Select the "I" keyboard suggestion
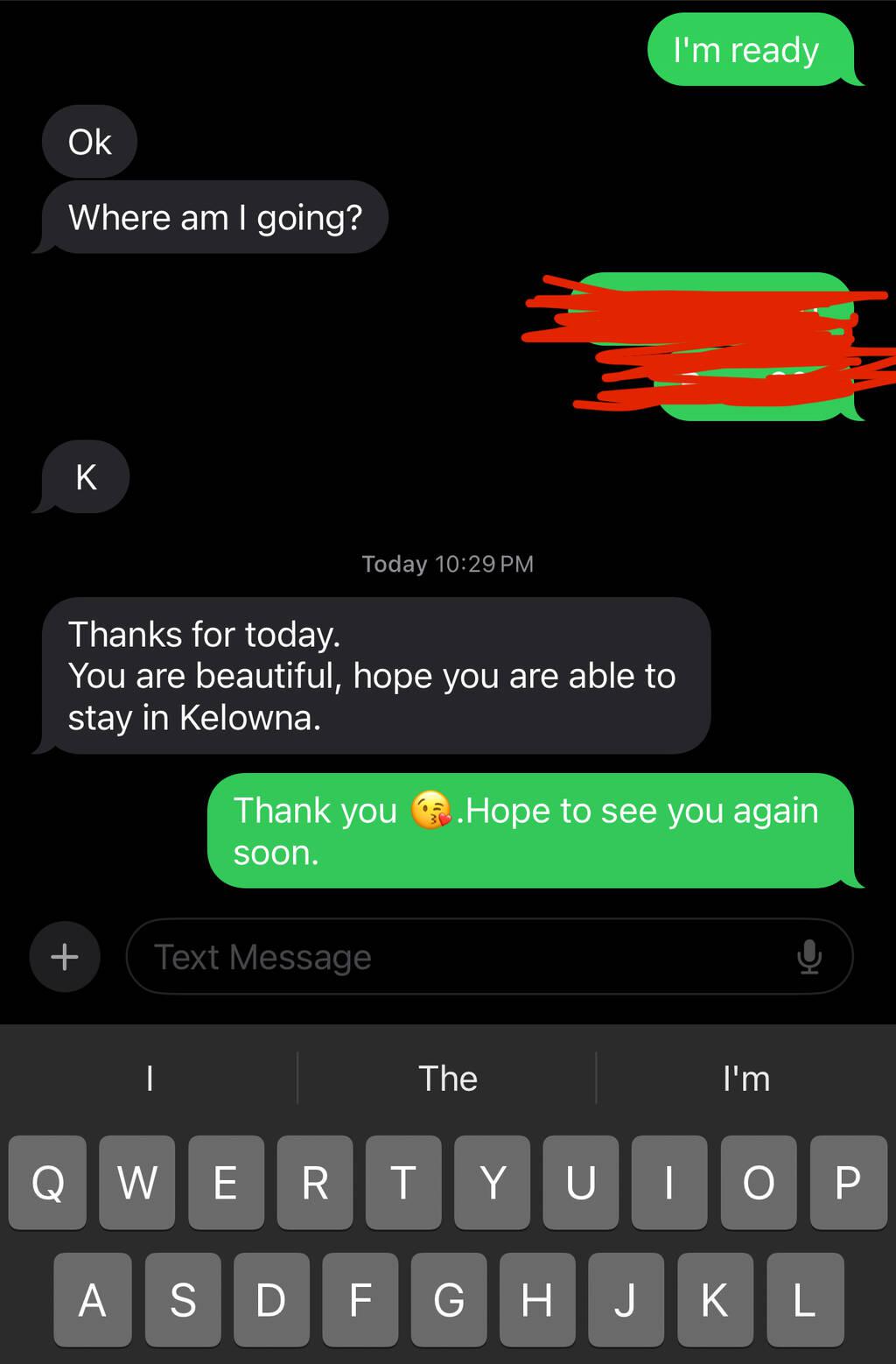 [150, 1079]
